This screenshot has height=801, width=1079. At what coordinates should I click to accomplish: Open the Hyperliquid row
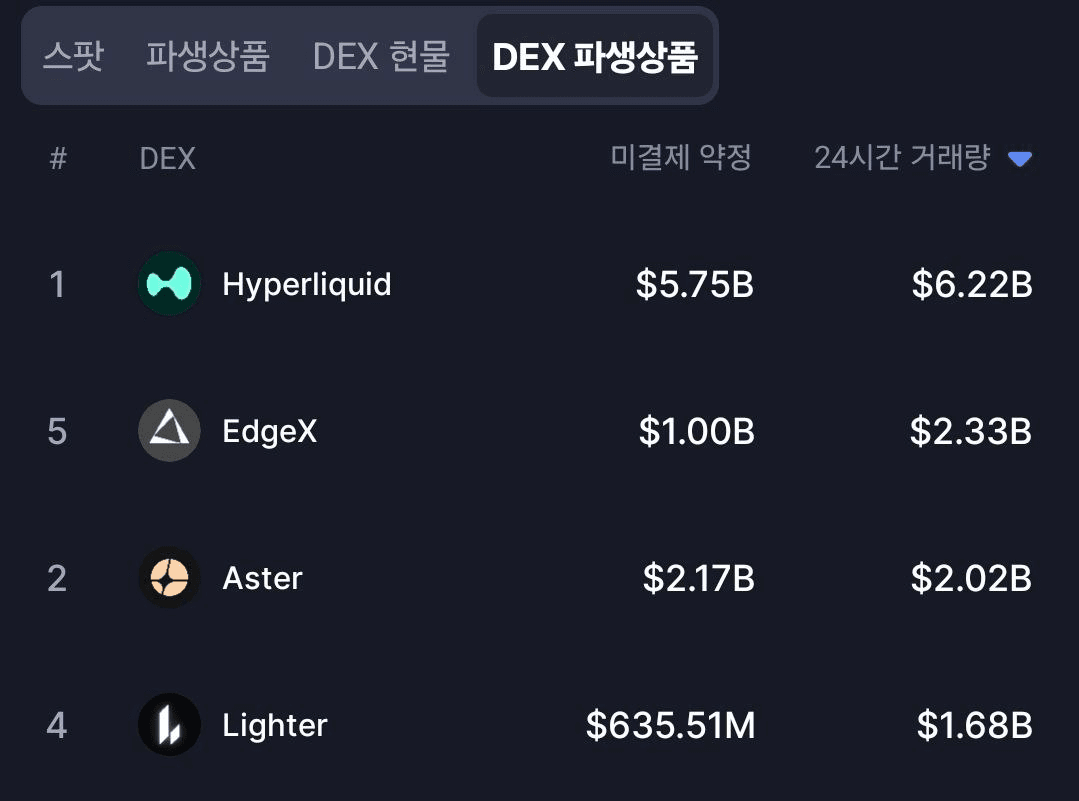306,285
